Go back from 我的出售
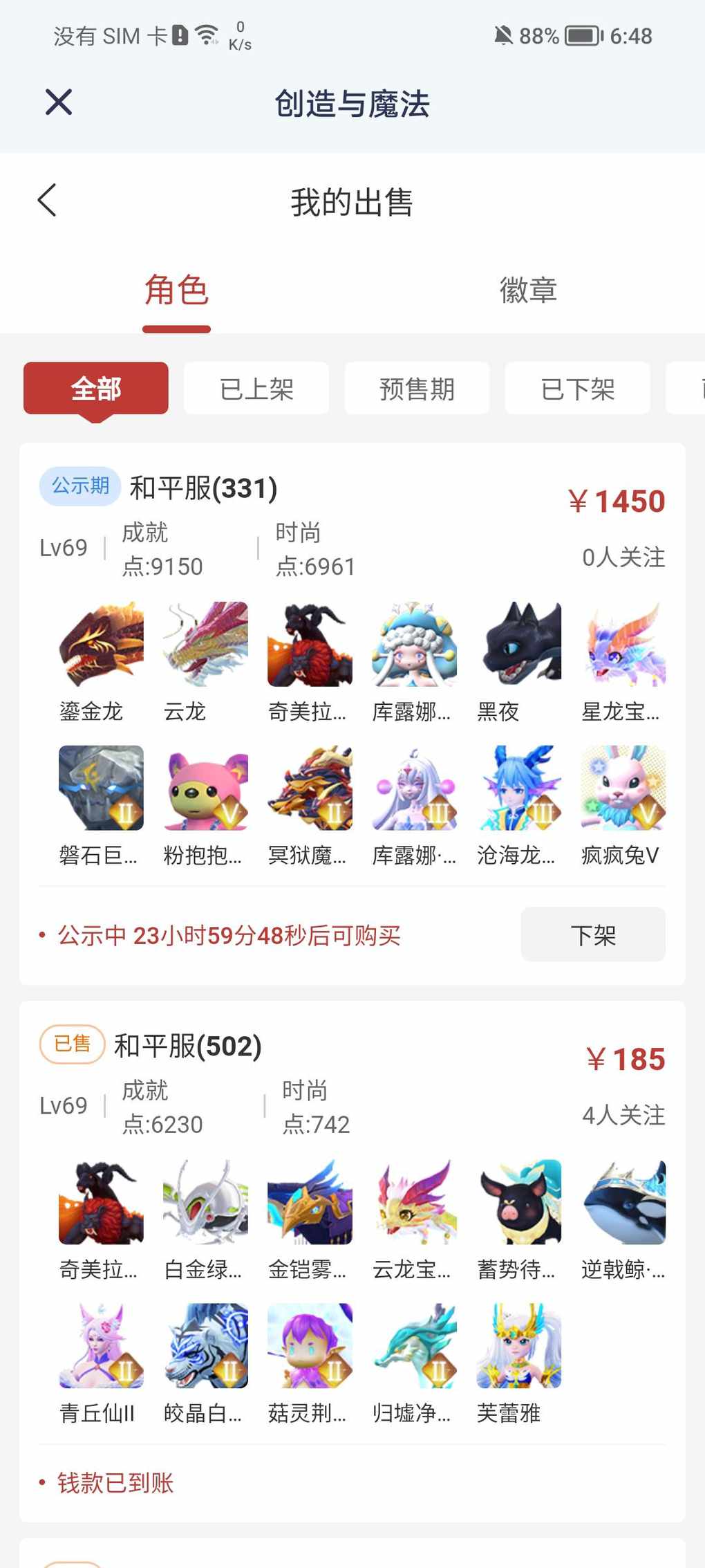 [47, 201]
